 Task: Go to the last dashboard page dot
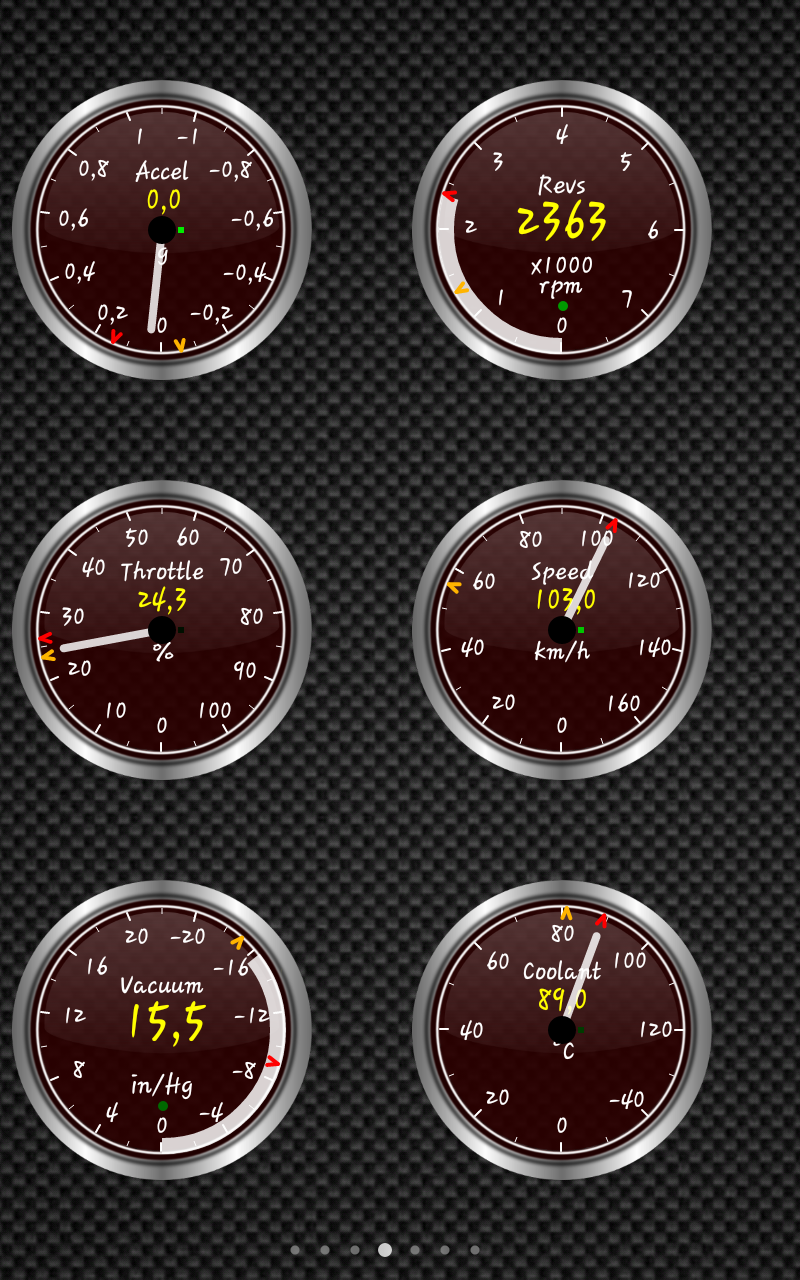point(475,1249)
